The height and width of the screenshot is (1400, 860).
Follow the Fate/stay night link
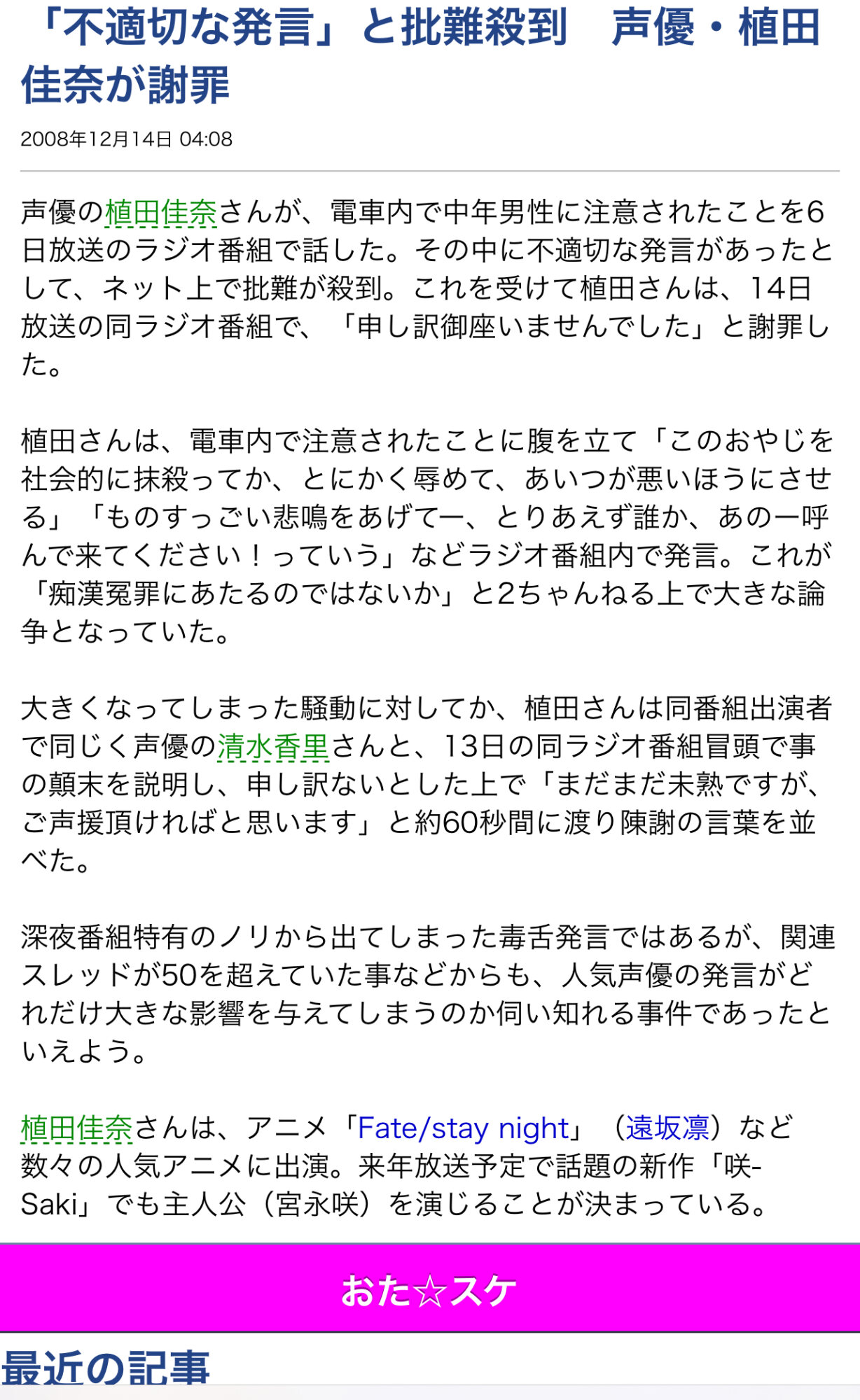pyautogui.click(x=463, y=1128)
